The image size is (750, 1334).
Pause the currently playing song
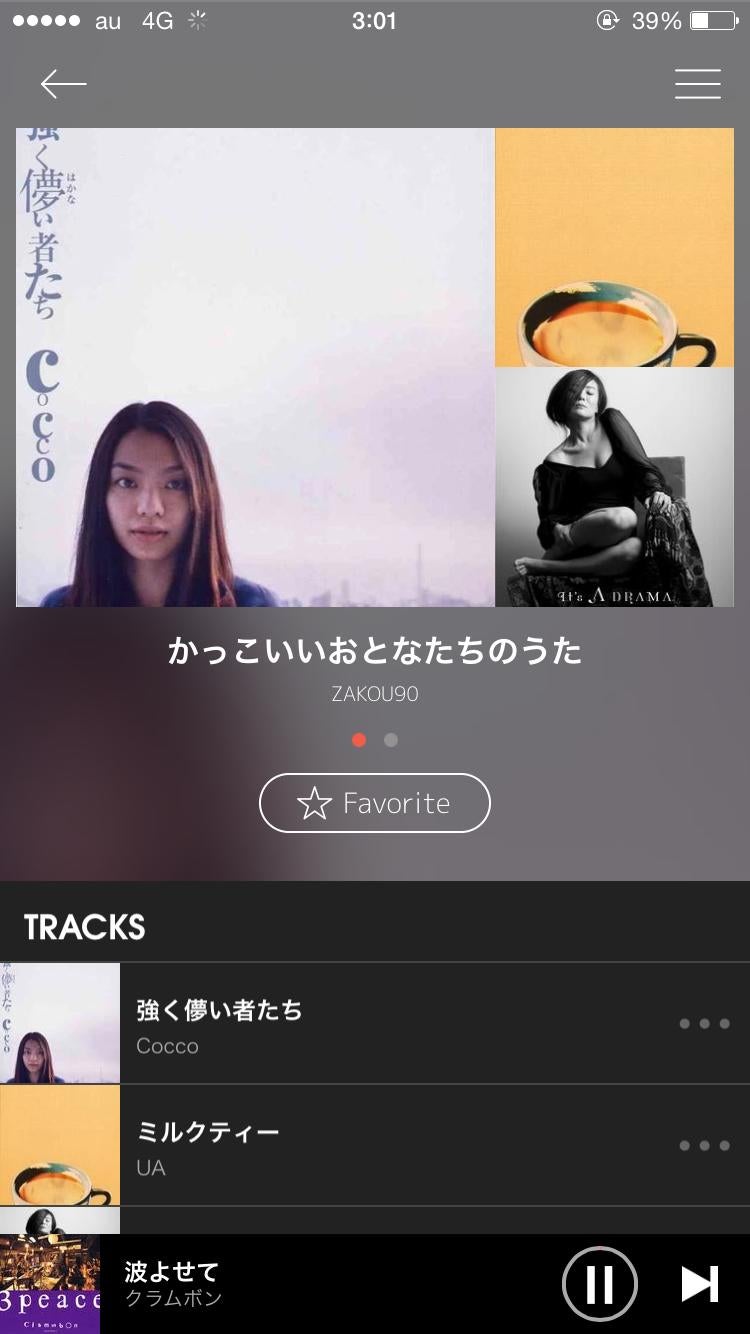pos(599,1283)
